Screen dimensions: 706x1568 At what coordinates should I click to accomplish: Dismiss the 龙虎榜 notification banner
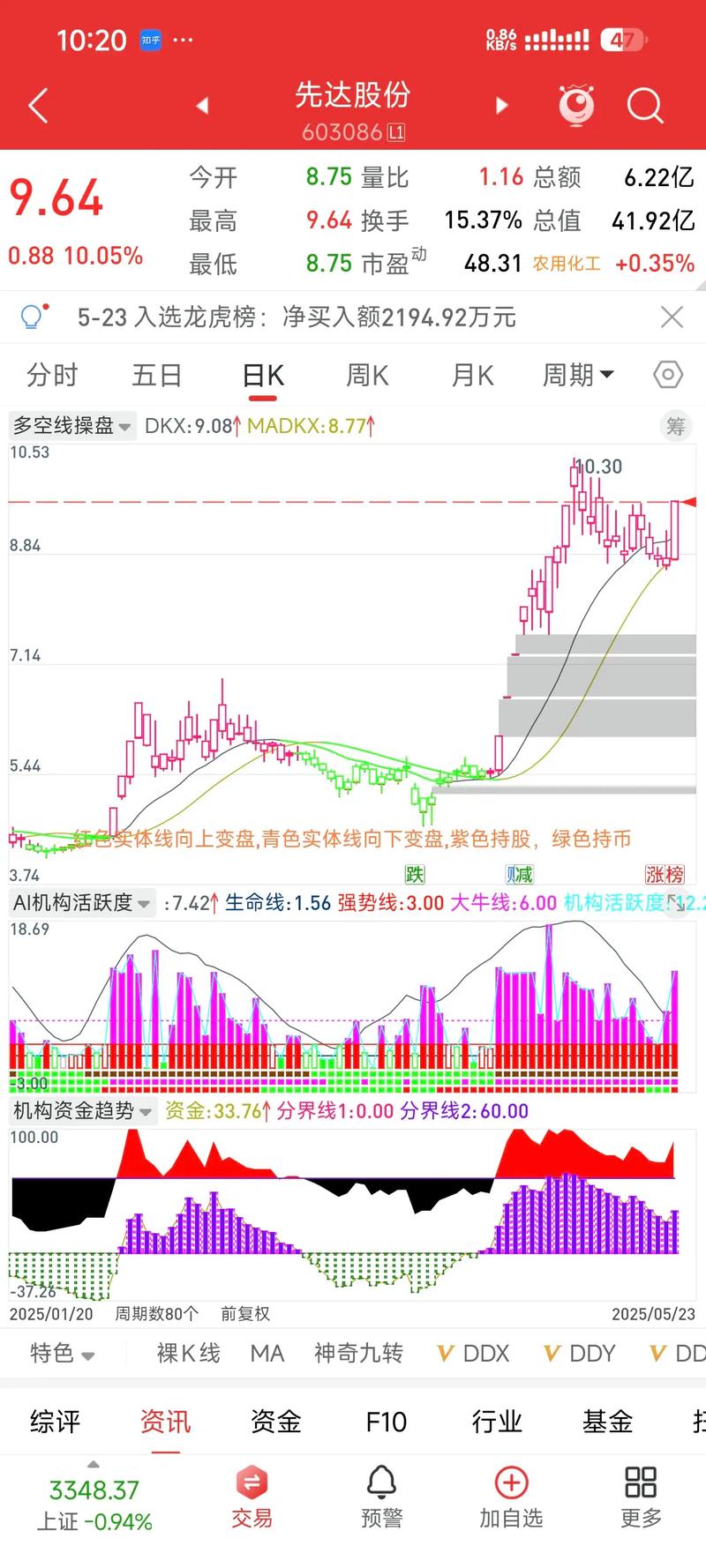click(672, 317)
